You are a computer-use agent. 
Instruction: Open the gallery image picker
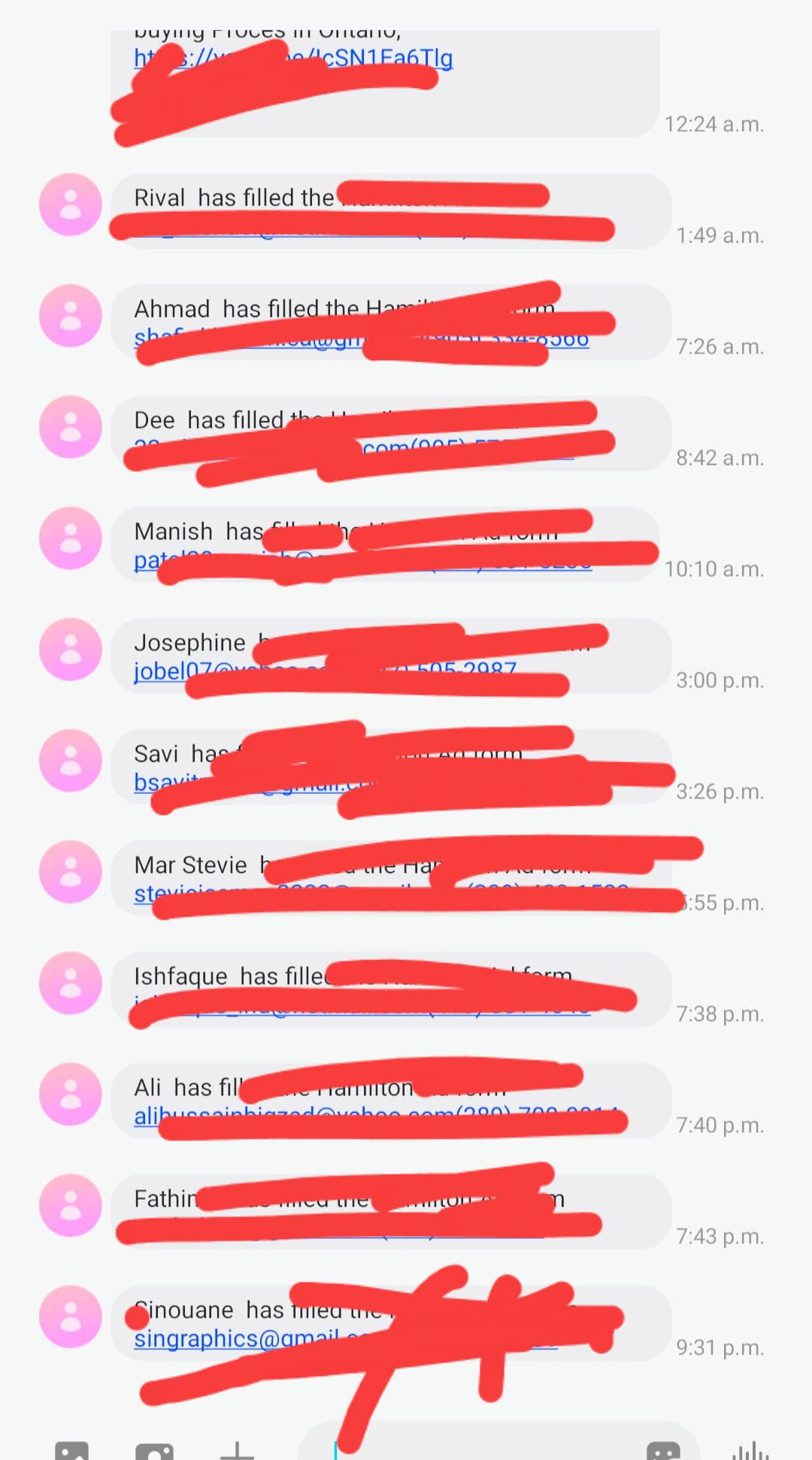click(x=71, y=1451)
